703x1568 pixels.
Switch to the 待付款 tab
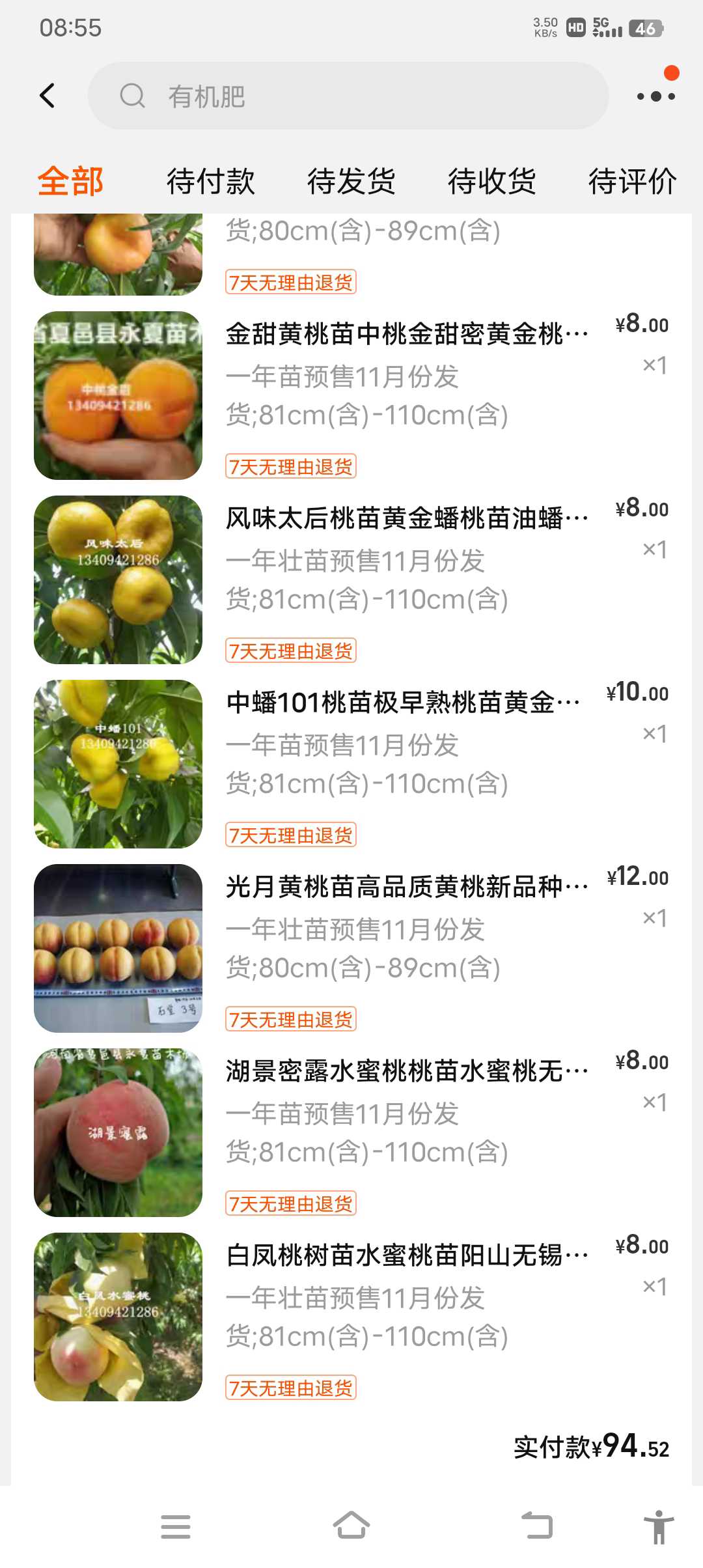pyautogui.click(x=210, y=181)
